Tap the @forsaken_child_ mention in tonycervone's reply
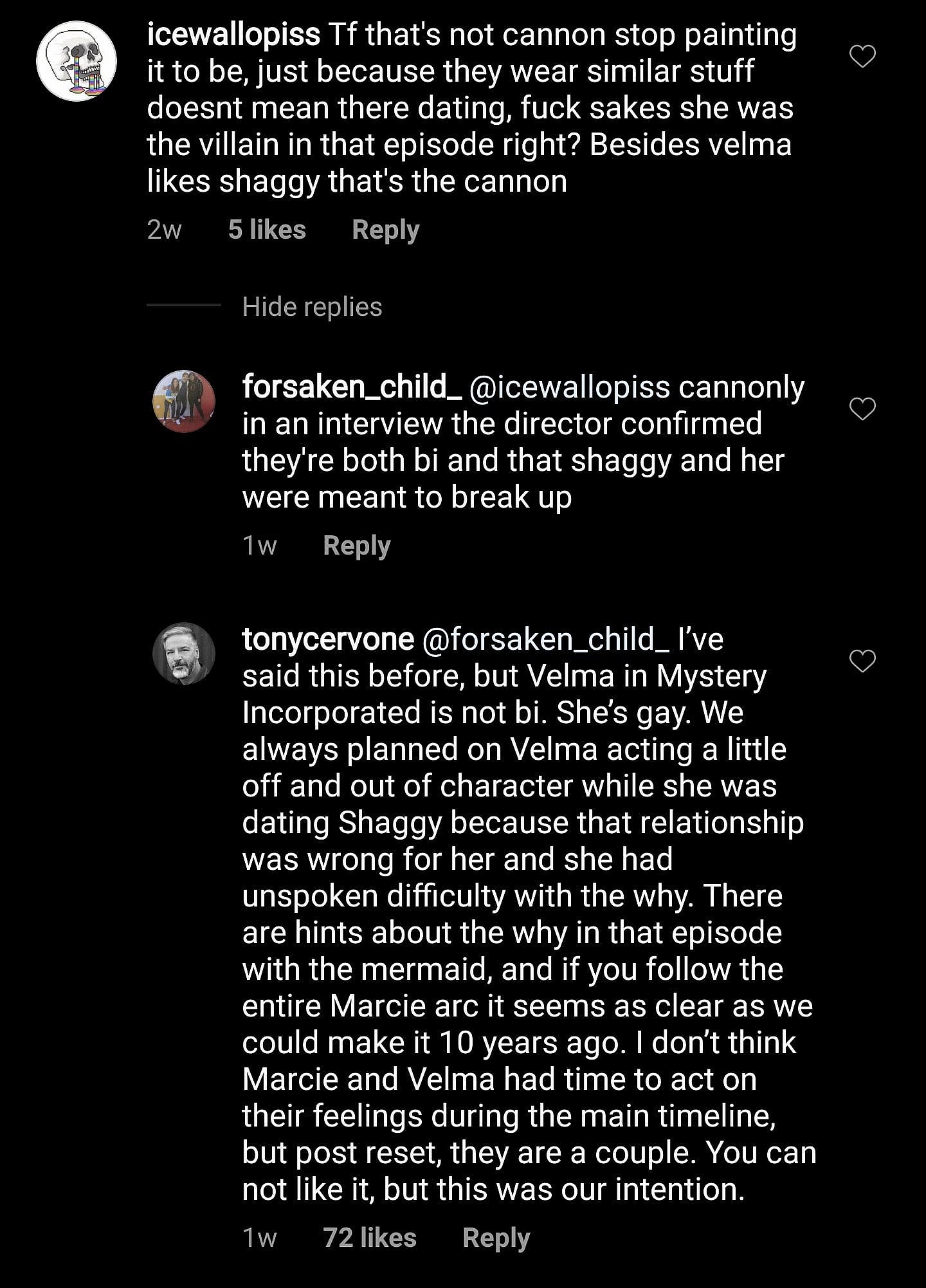This screenshot has height=1288, width=926. 545,639
